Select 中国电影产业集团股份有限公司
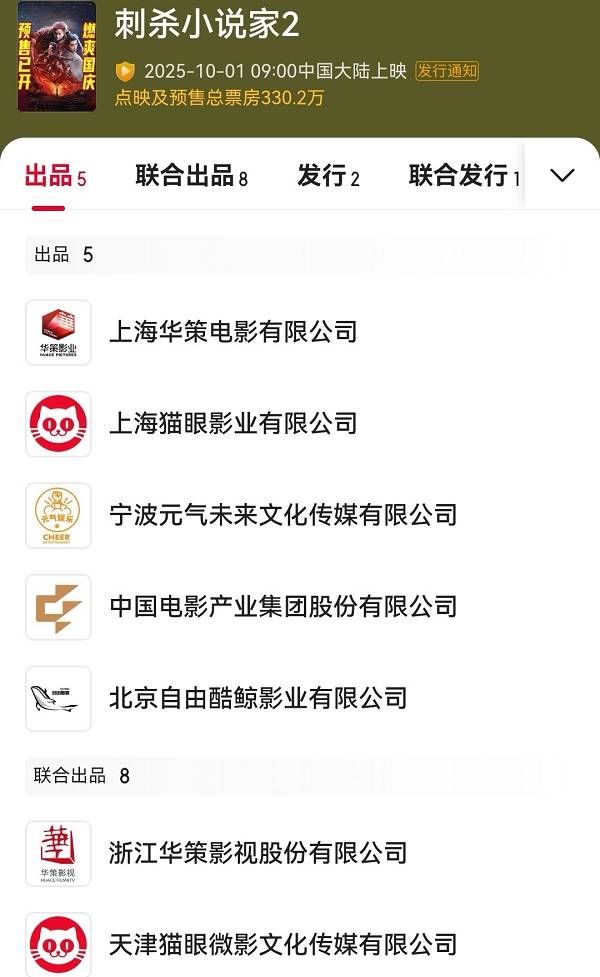Image resolution: width=600 pixels, height=977 pixels. (283, 607)
